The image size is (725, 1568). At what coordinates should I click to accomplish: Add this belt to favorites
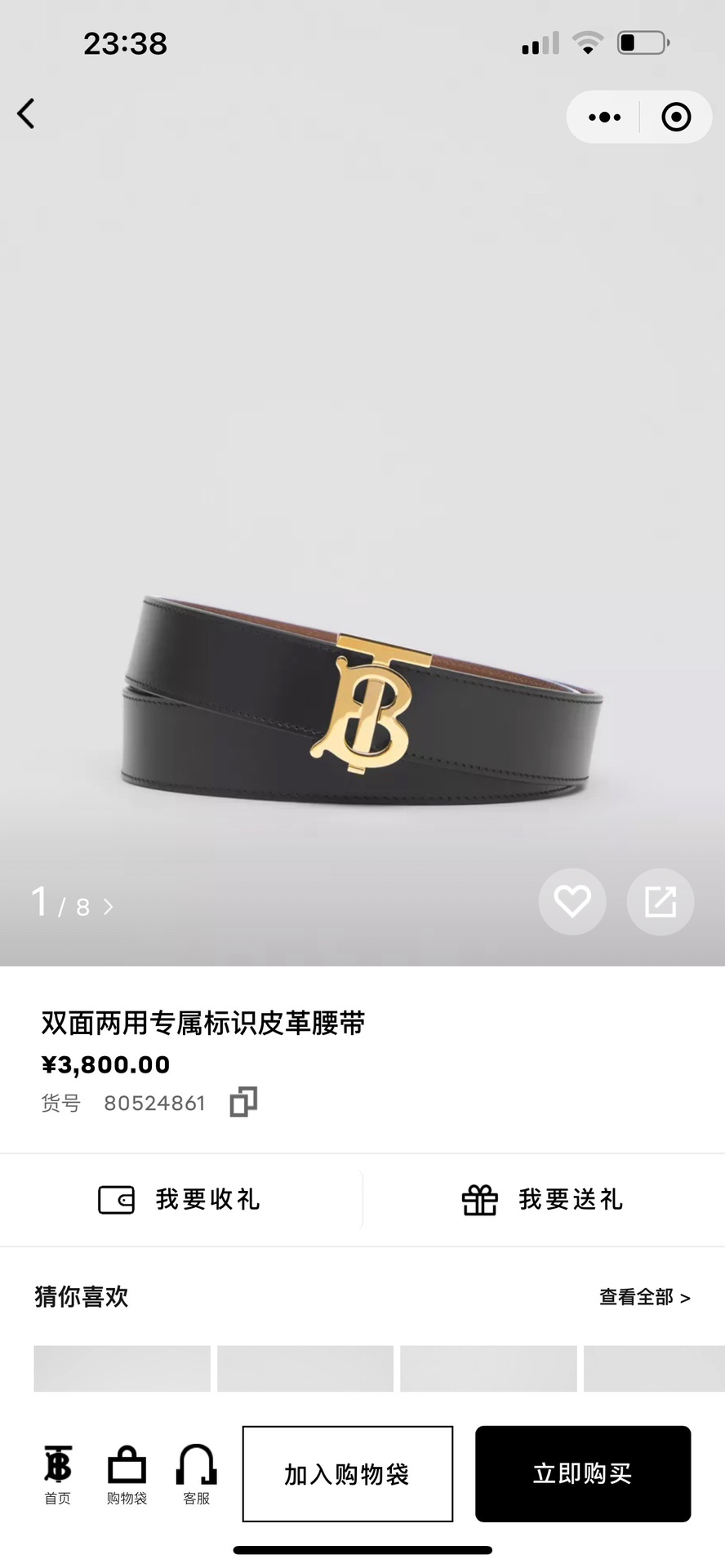pos(572,902)
